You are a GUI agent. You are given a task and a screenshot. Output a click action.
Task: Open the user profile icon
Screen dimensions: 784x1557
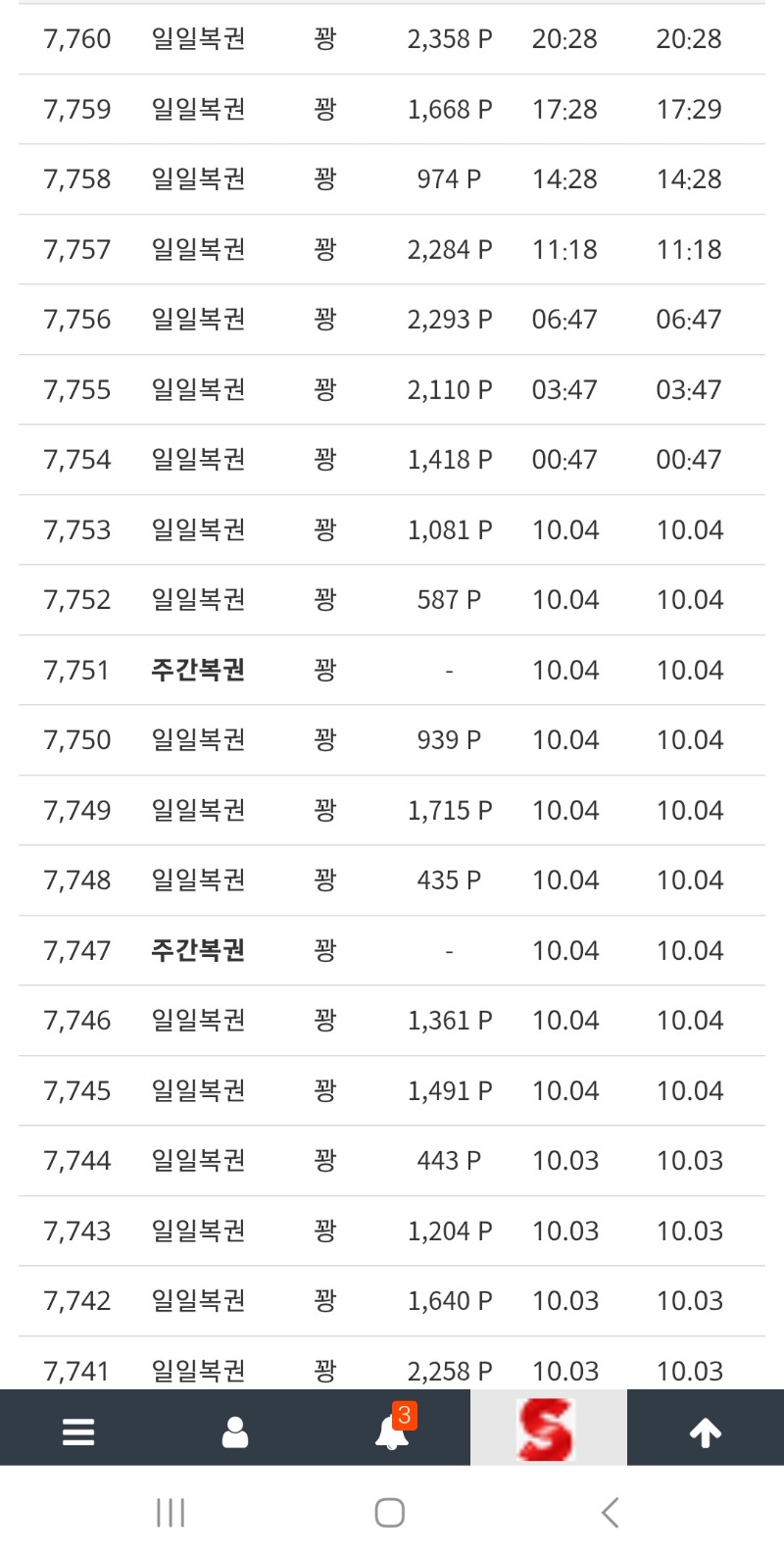tap(235, 1432)
